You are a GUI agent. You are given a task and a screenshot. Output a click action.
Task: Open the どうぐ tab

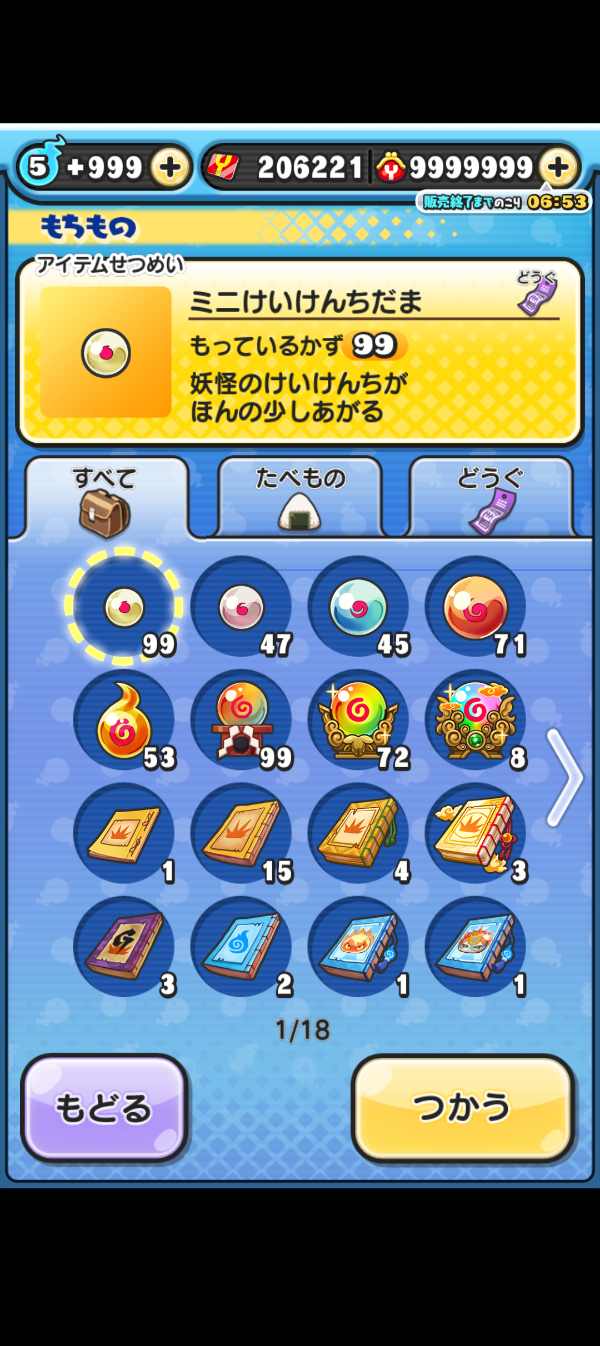pos(490,497)
